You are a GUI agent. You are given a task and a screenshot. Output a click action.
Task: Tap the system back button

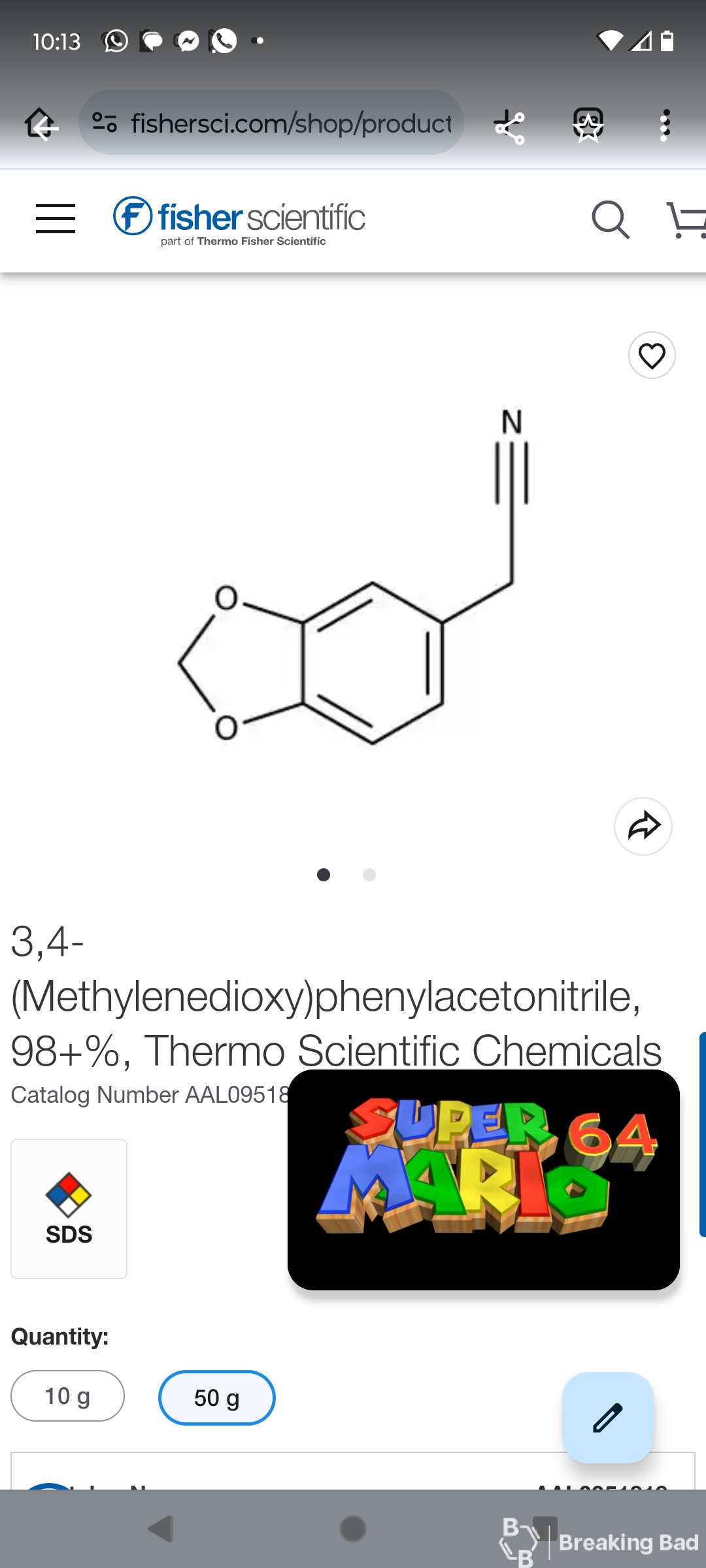[x=161, y=1529]
